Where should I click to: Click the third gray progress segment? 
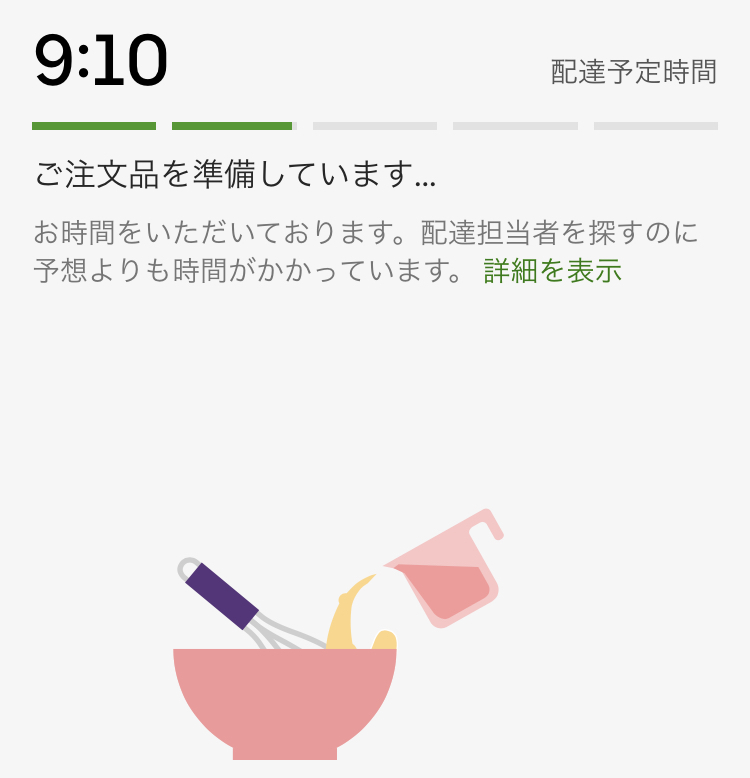click(375, 126)
